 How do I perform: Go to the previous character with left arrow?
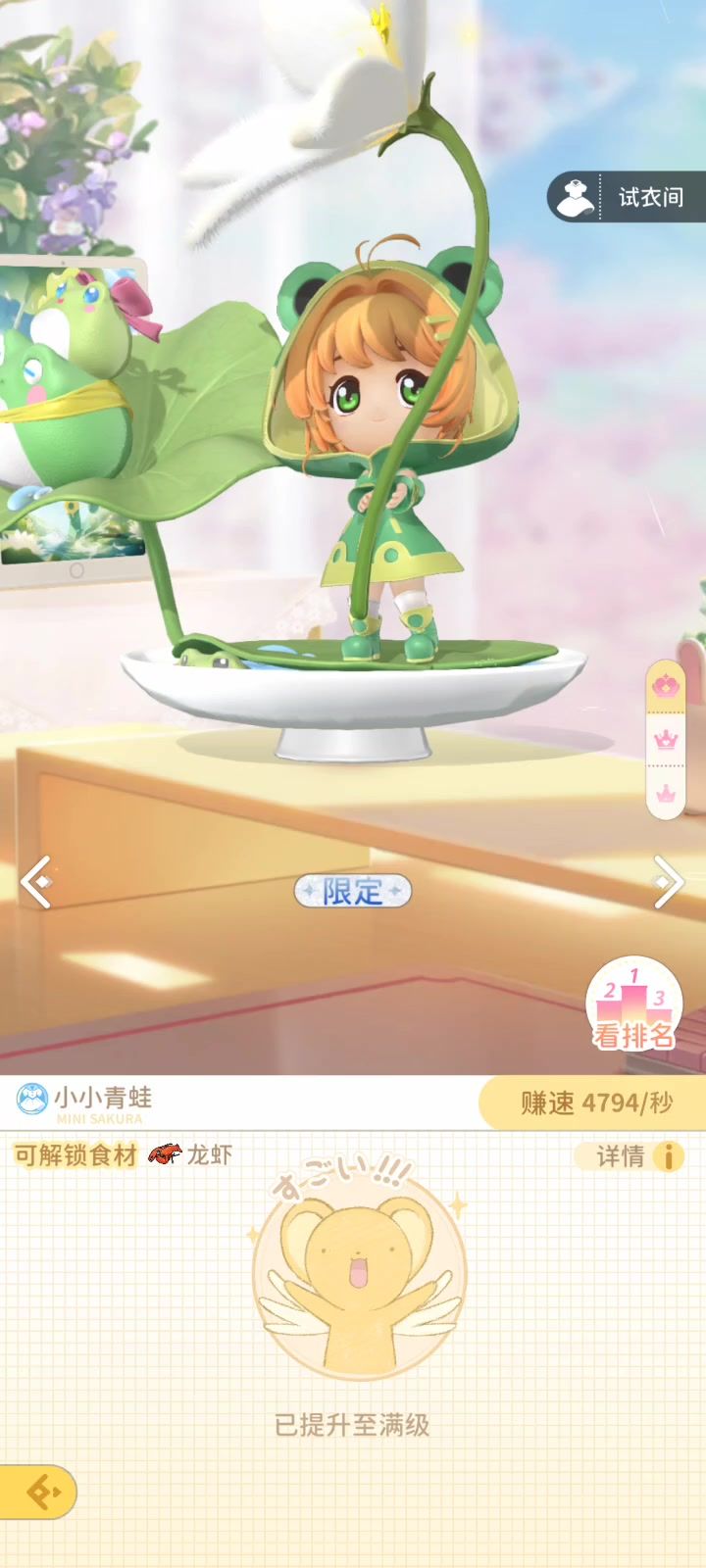[37, 882]
